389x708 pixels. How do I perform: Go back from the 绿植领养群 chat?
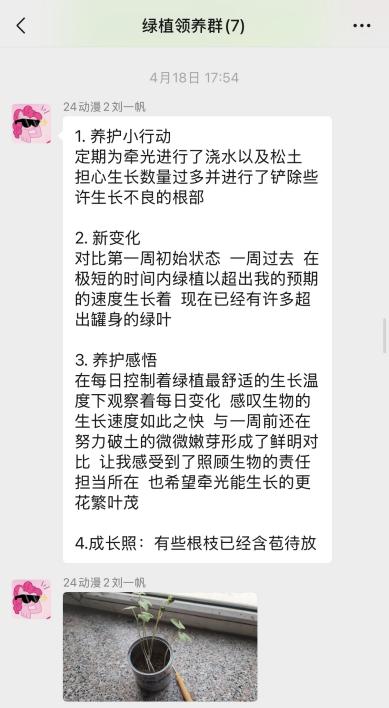[x=21, y=26]
